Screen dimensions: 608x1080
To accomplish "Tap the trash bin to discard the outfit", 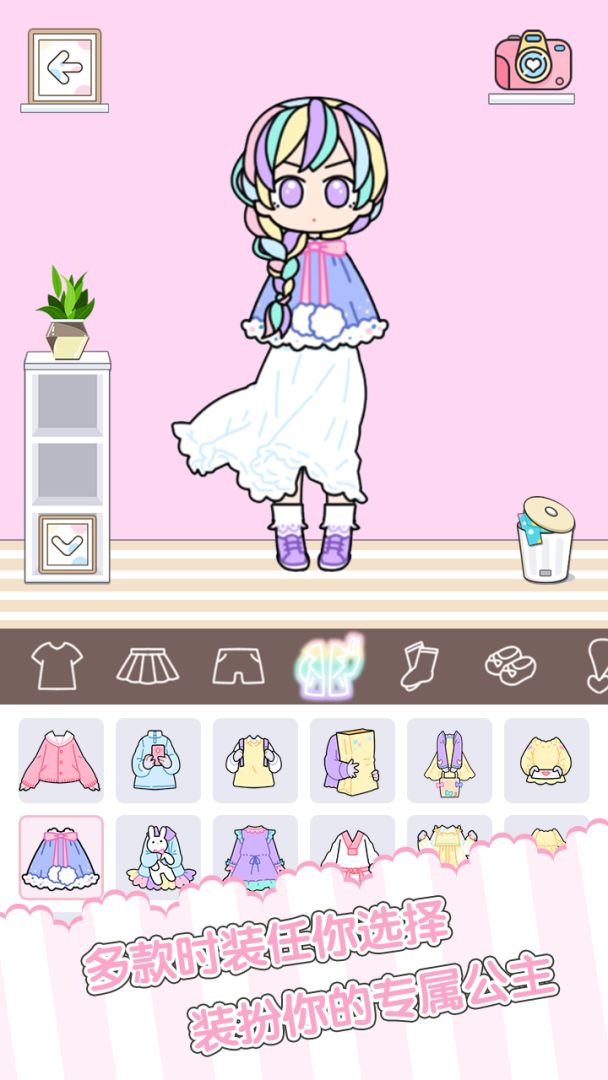I will coord(545,541).
